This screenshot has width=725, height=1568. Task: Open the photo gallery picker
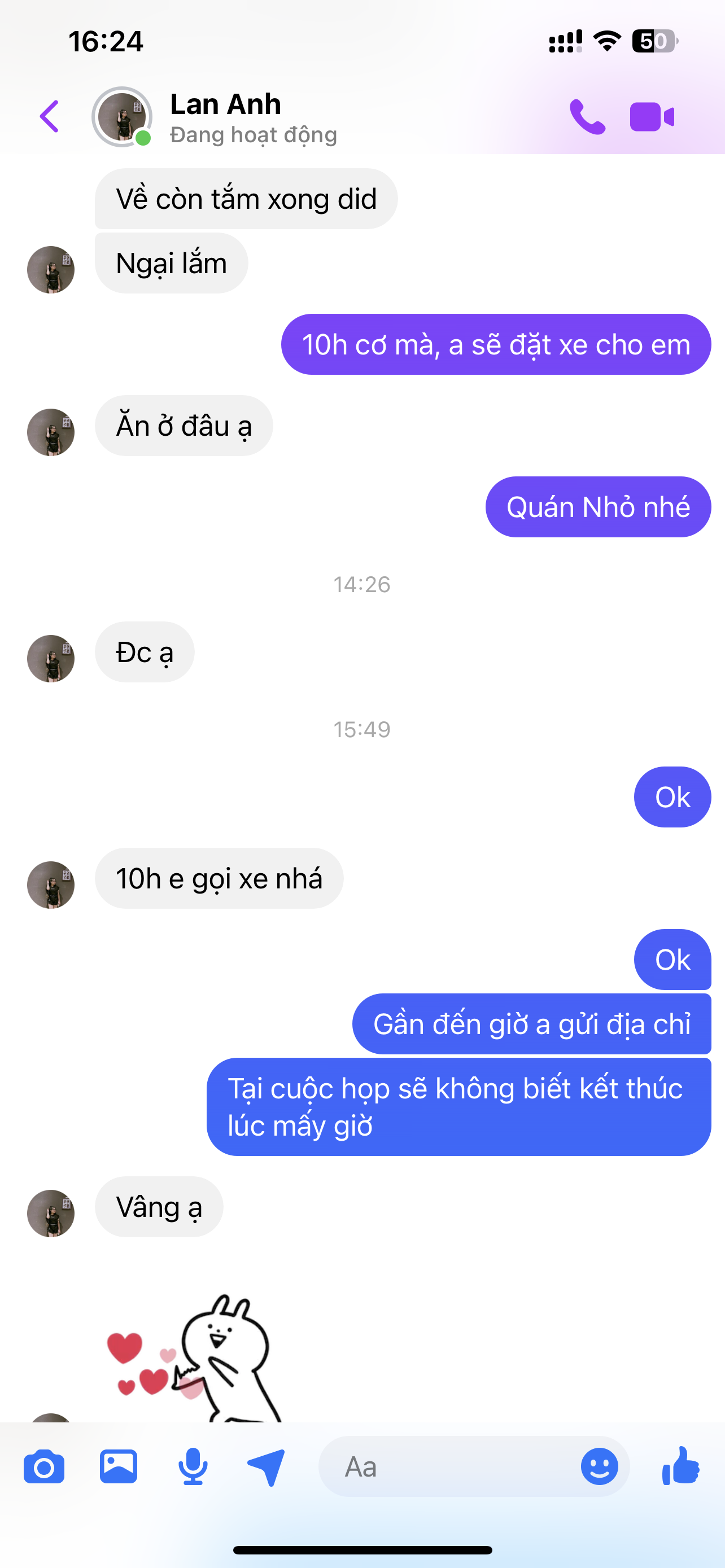(x=118, y=1467)
